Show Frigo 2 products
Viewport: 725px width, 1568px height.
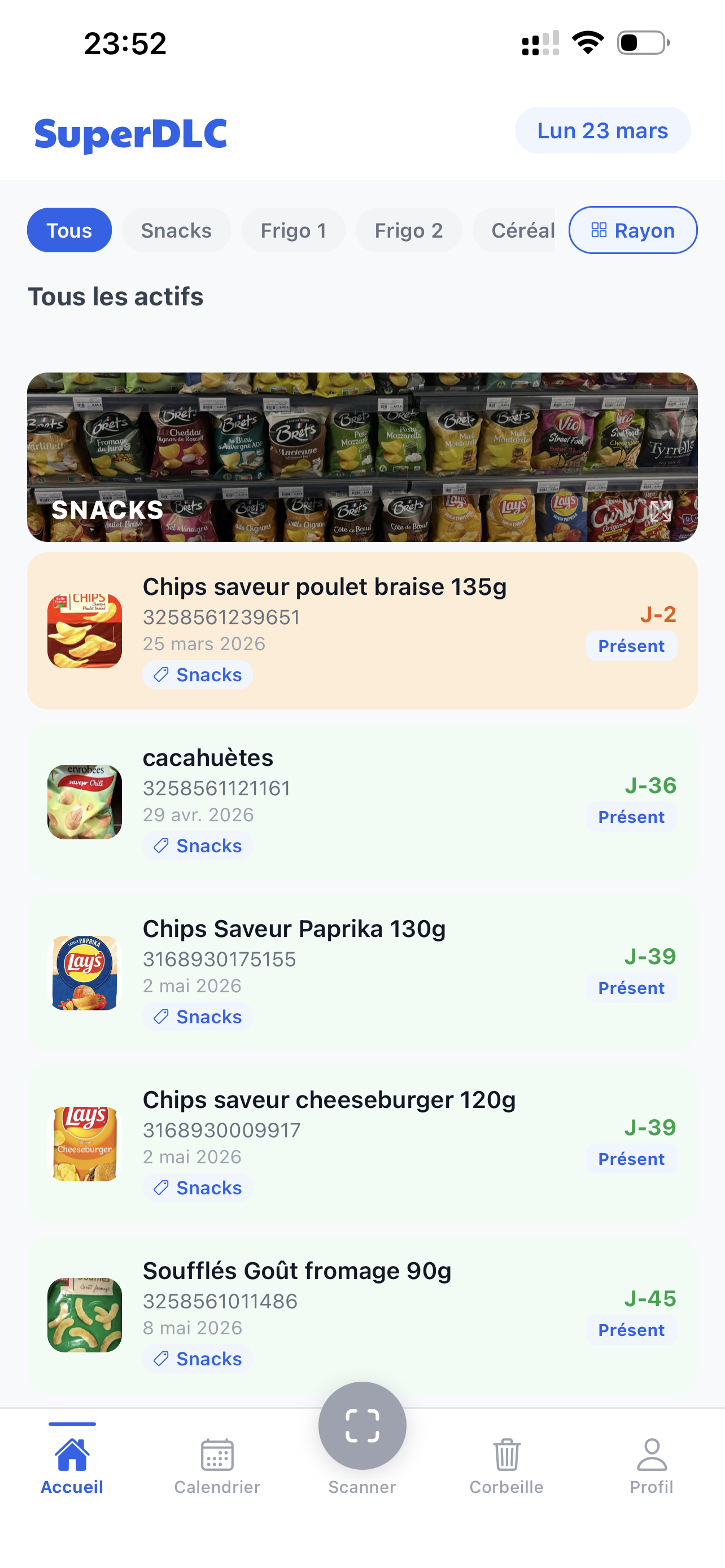[x=408, y=231]
